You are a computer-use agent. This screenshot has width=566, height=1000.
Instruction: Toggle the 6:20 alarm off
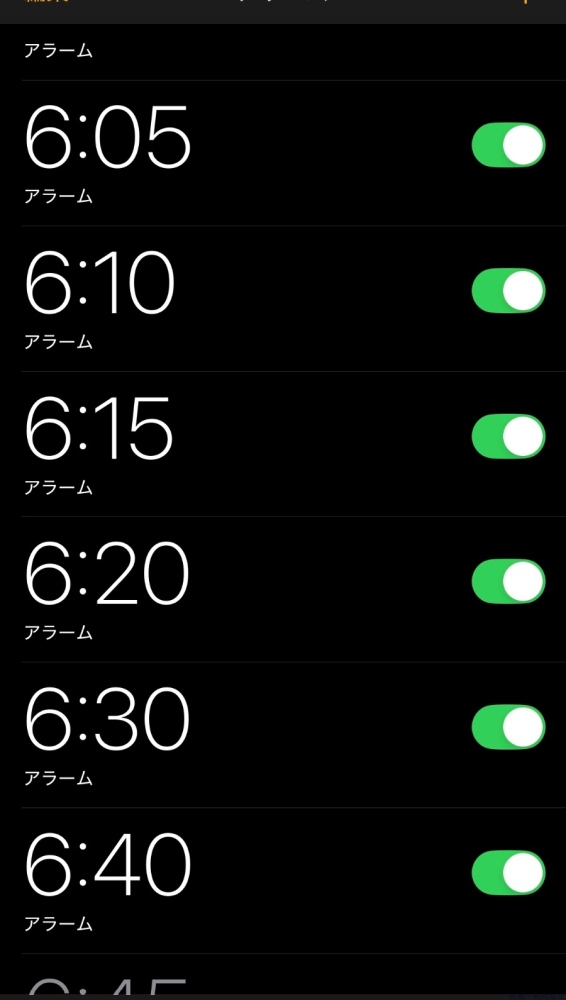[x=509, y=582]
